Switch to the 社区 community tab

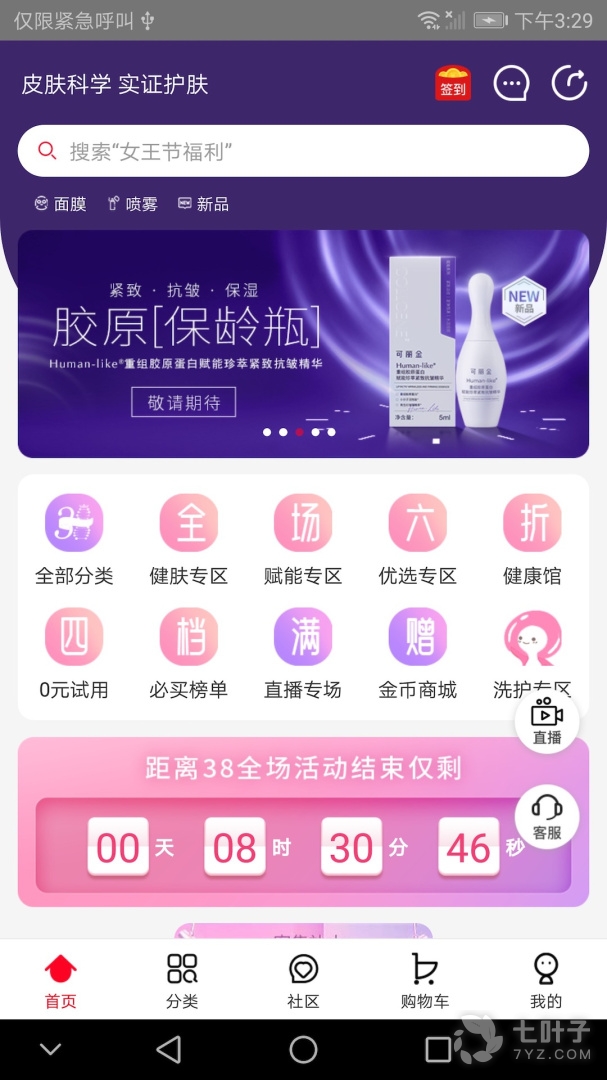click(x=303, y=981)
